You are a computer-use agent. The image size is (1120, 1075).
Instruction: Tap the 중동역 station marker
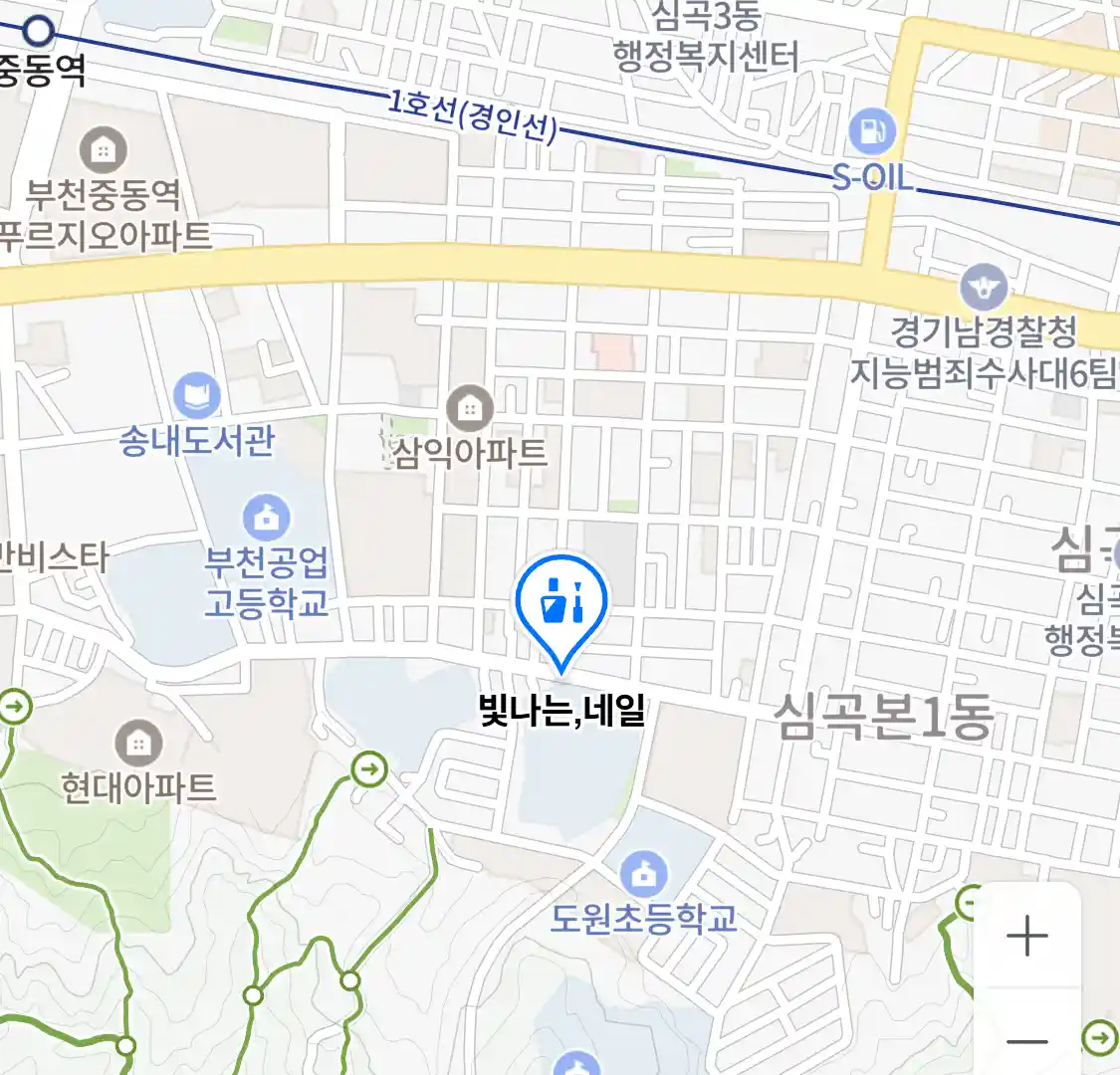pyautogui.click(x=38, y=32)
